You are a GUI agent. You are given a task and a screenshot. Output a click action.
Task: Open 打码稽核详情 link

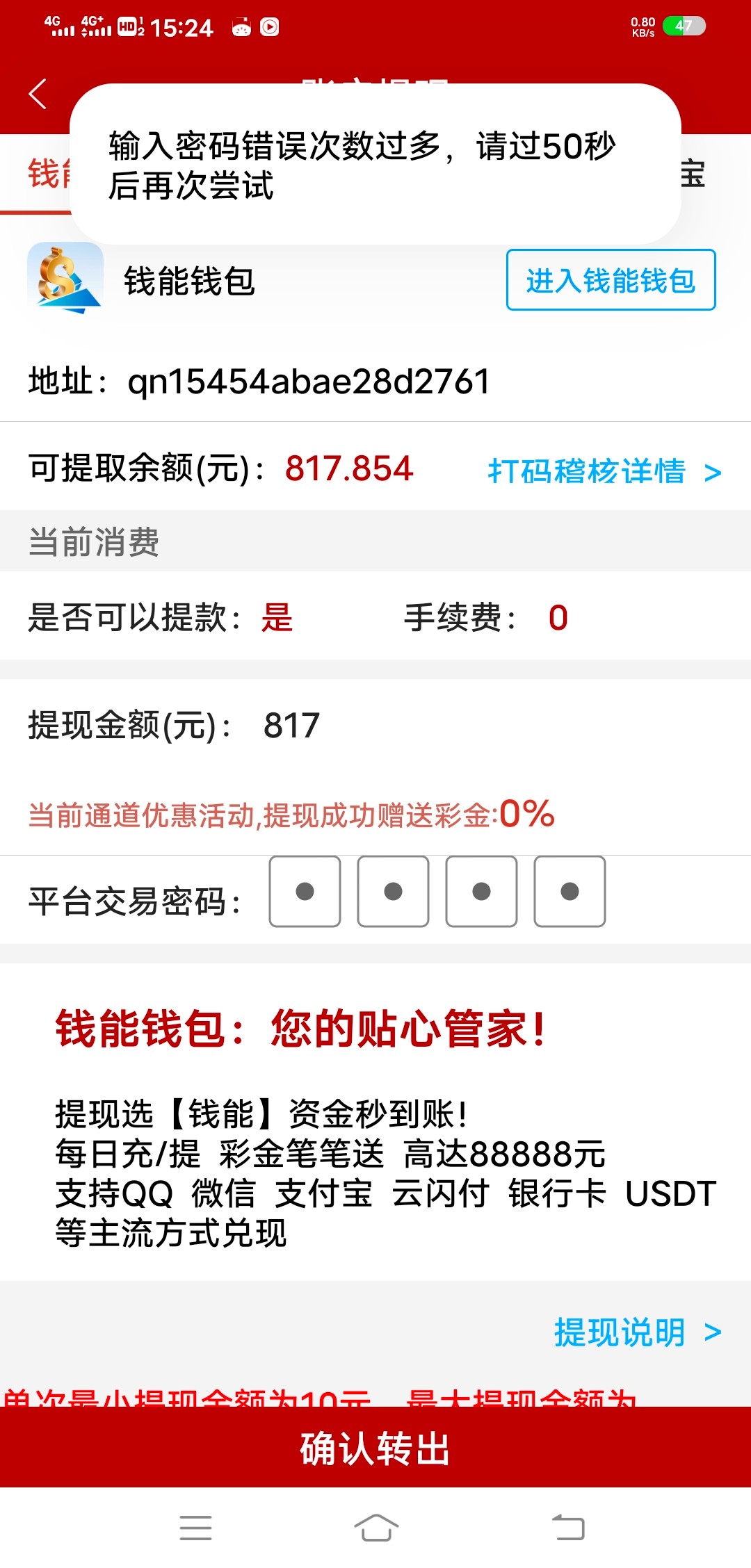coord(604,471)
